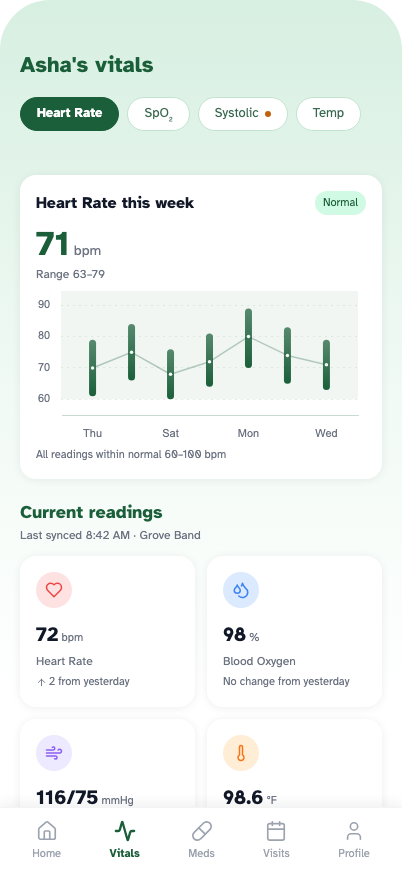The width and height of the screenshot is (402, 874).
Task: Switch to the Meds tab
Action: [201, 839]
